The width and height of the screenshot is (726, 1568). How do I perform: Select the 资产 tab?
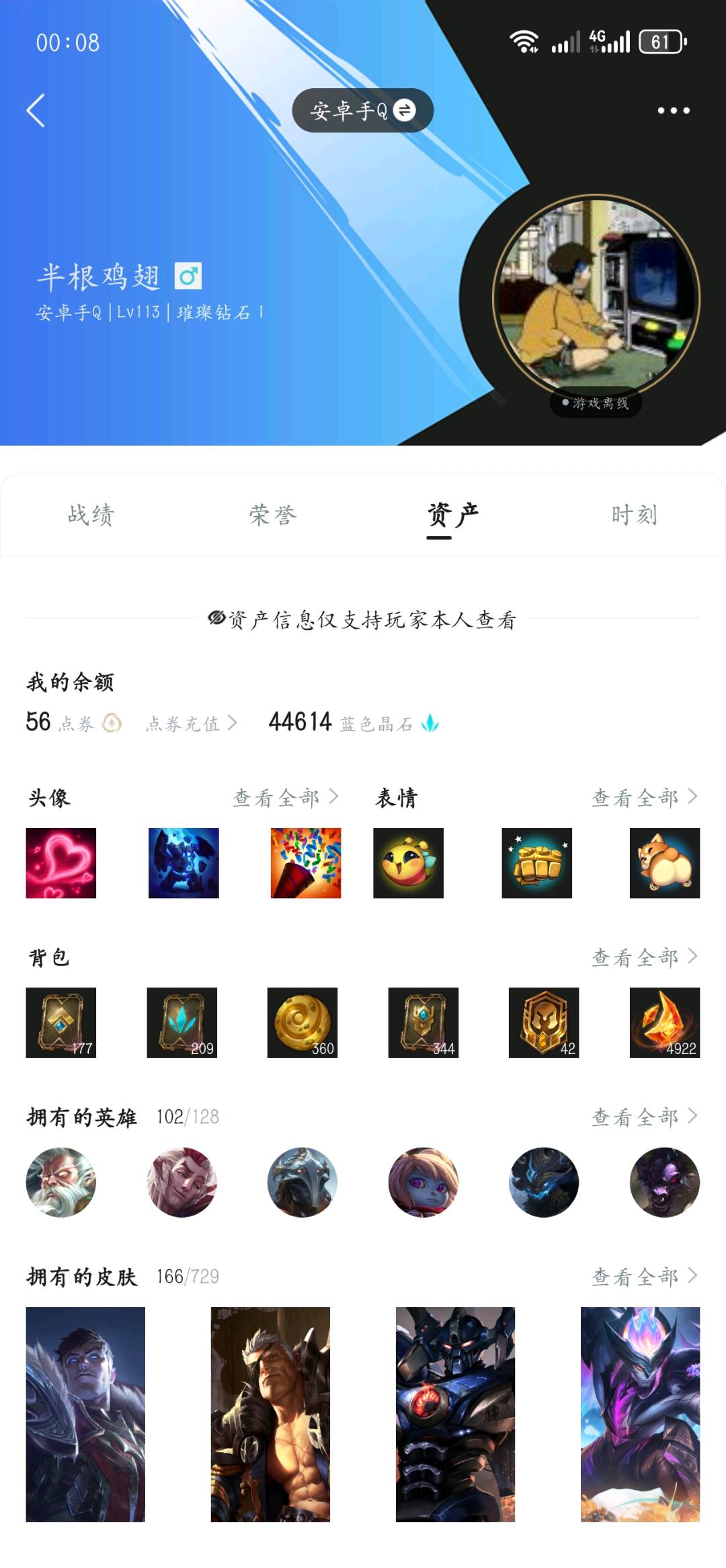pos(453,515)
